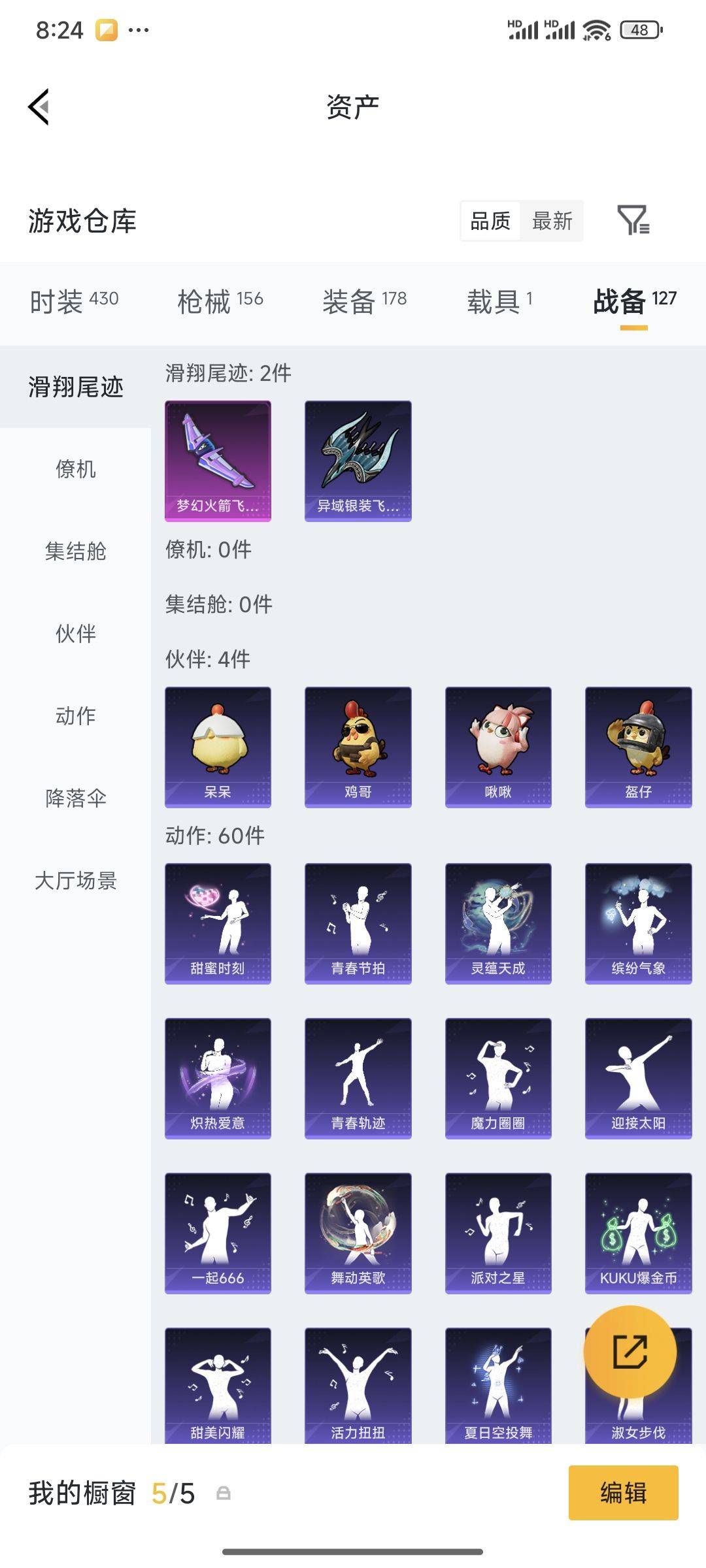The image size is (706, 1568).
Task: Select the 呆呆 chick partner
Action: (x=218, y=745)
